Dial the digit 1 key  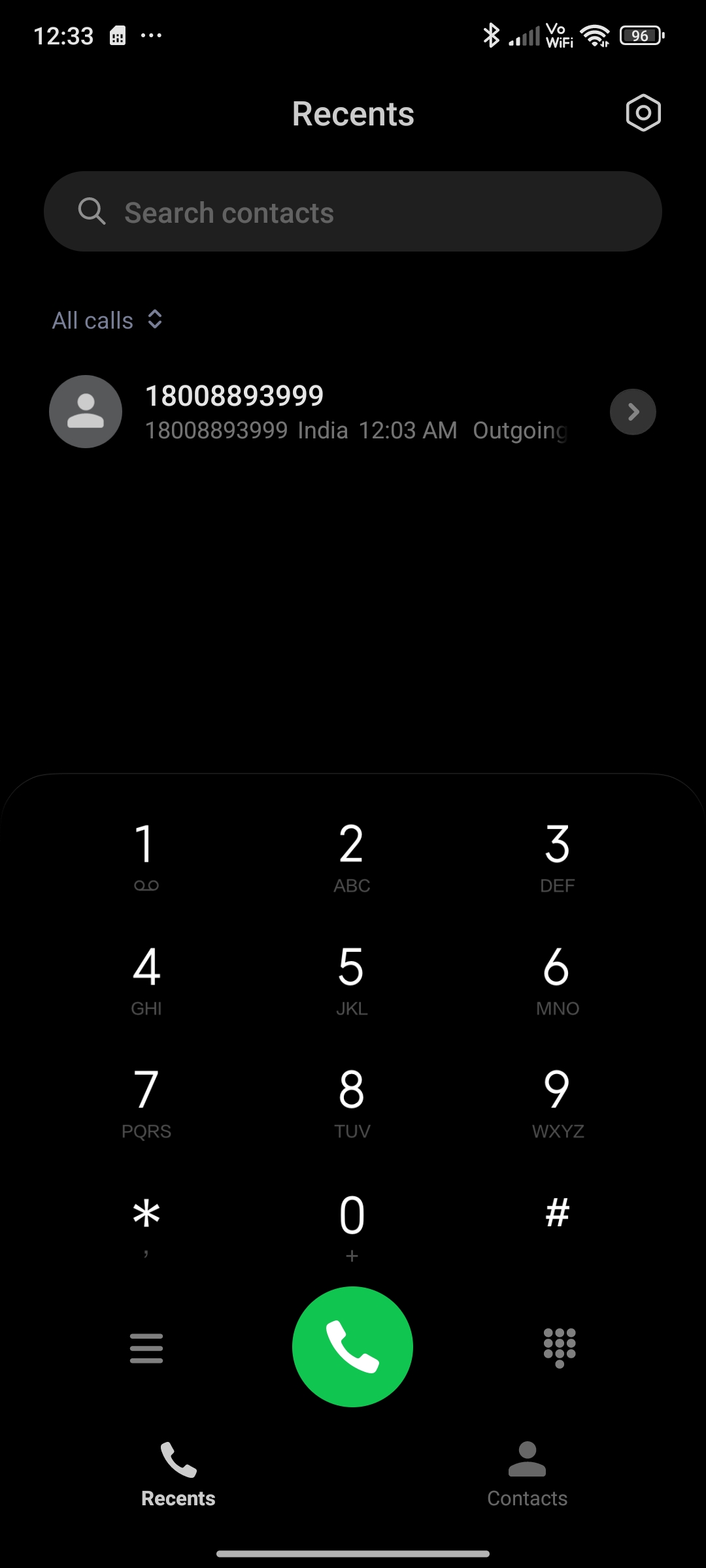click(x=146, y=856)
